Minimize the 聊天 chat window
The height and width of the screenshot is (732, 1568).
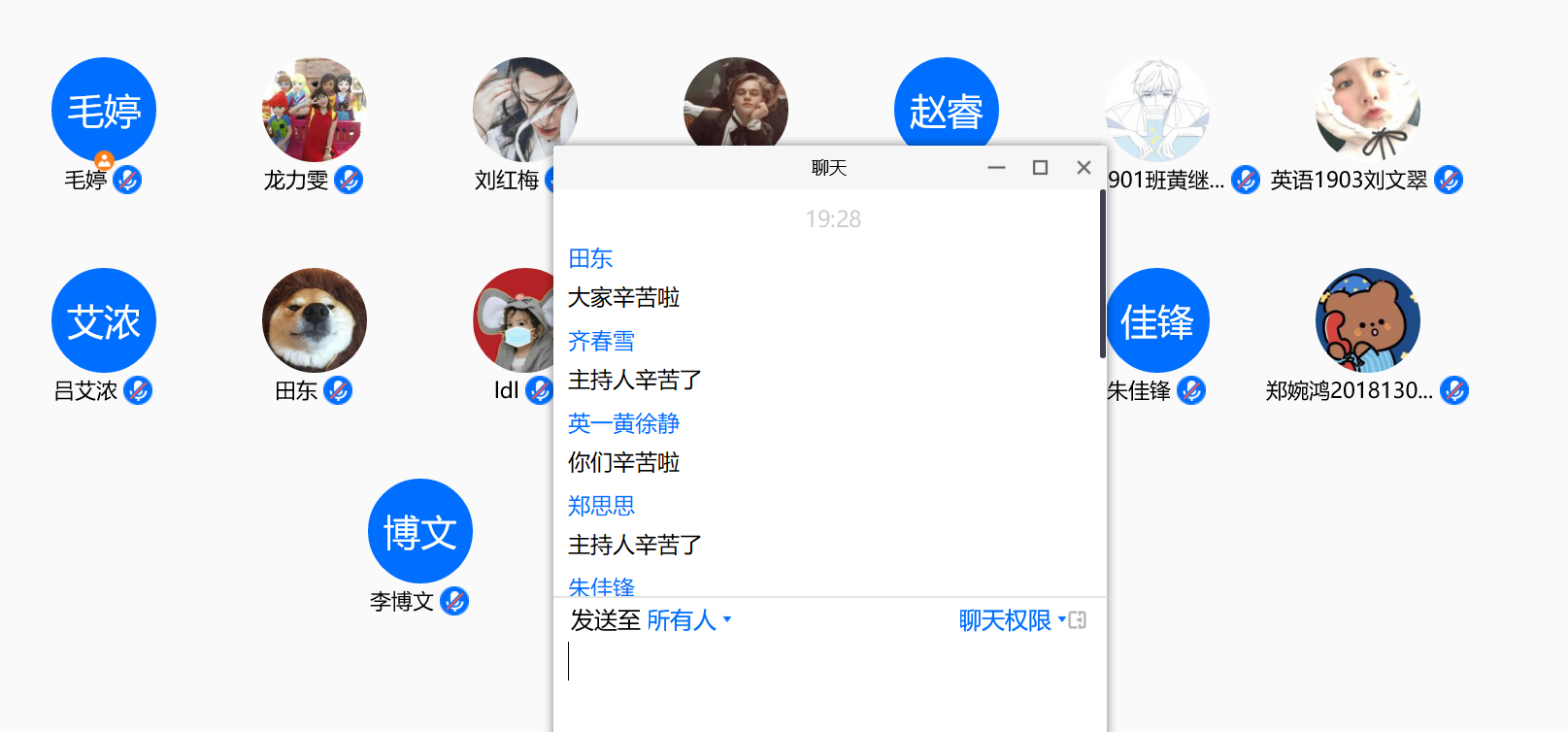point(996,167)
